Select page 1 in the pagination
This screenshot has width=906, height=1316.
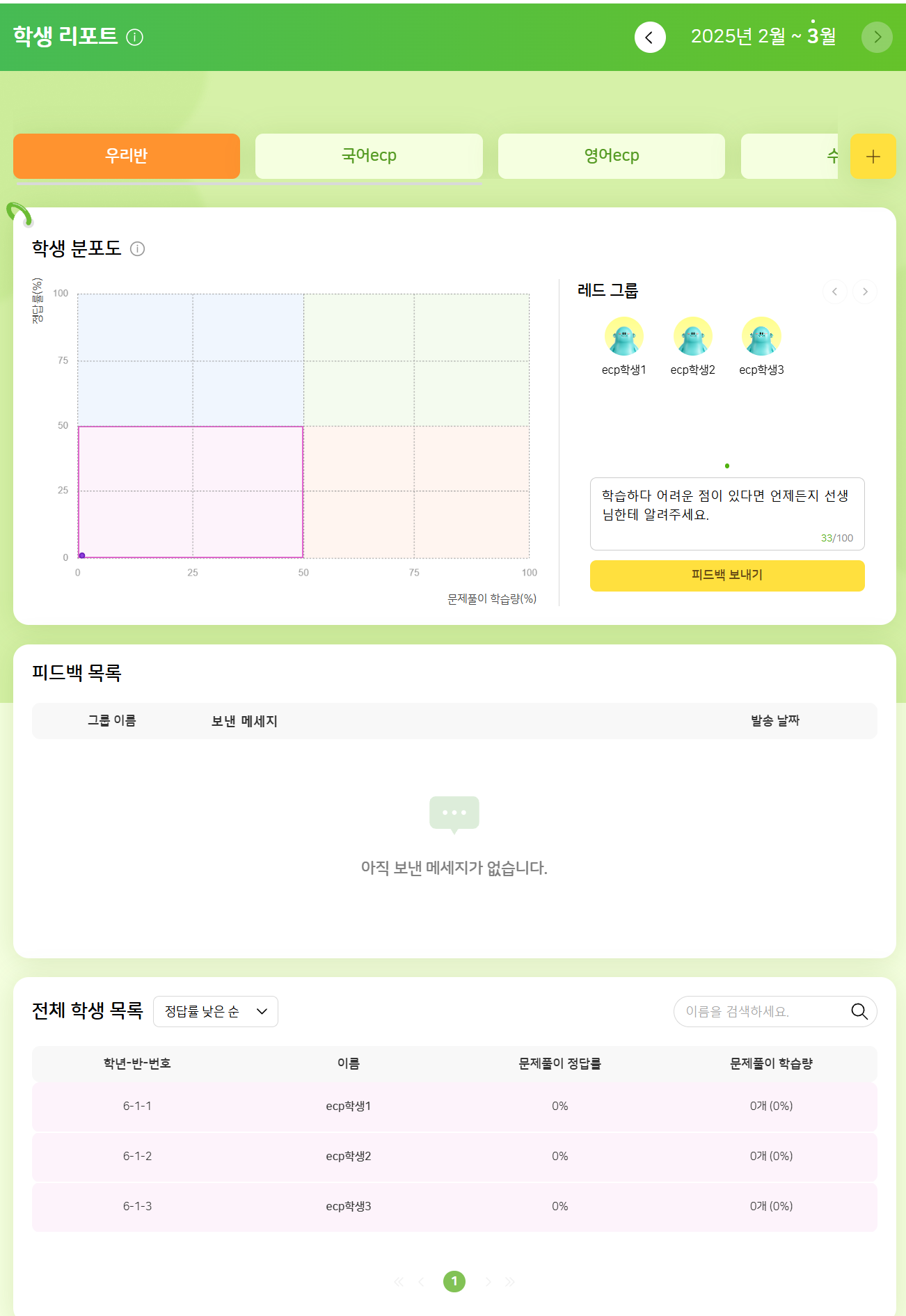[x=454, y=1281]
